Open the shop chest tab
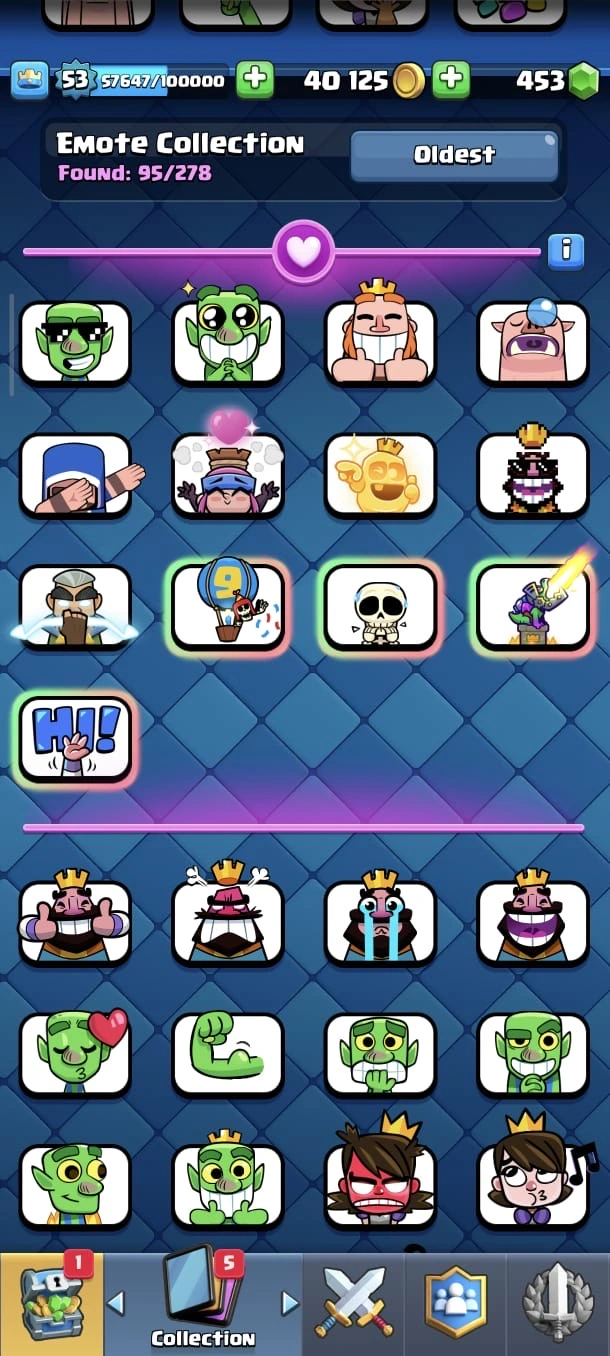The height and width of the screenshot is (1356, 610). (51, 1302)
